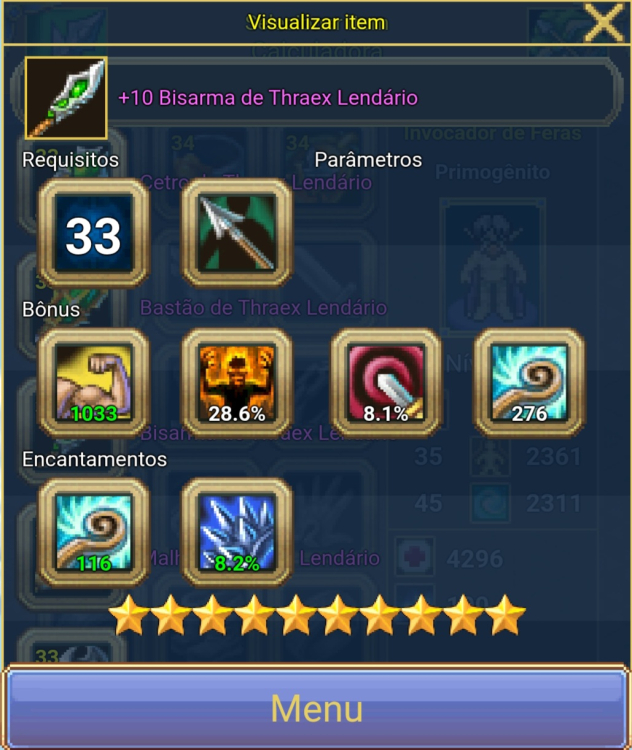View the 8.1% bonus icon
The image size is (632, 750).
[385, 383]
